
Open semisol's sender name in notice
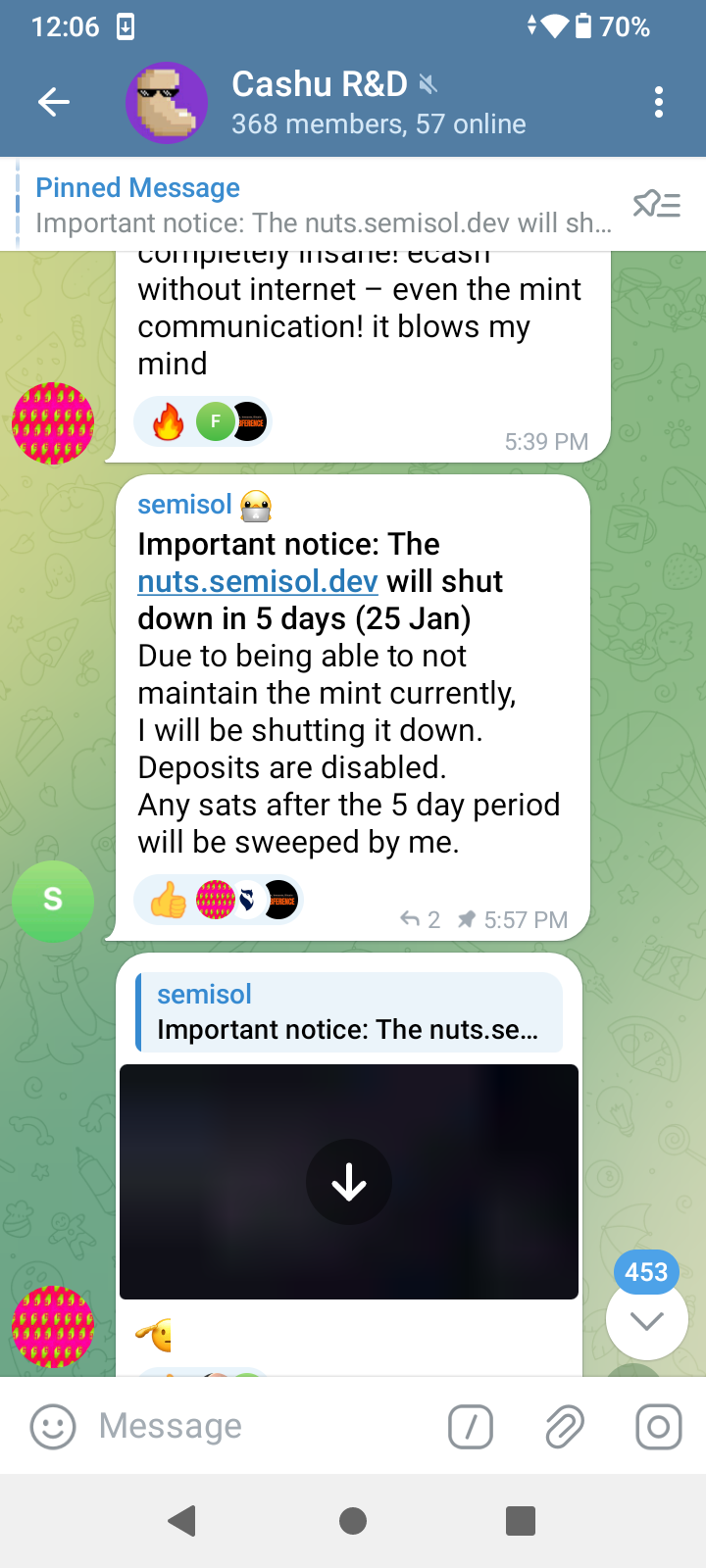[x=184, y=505]
